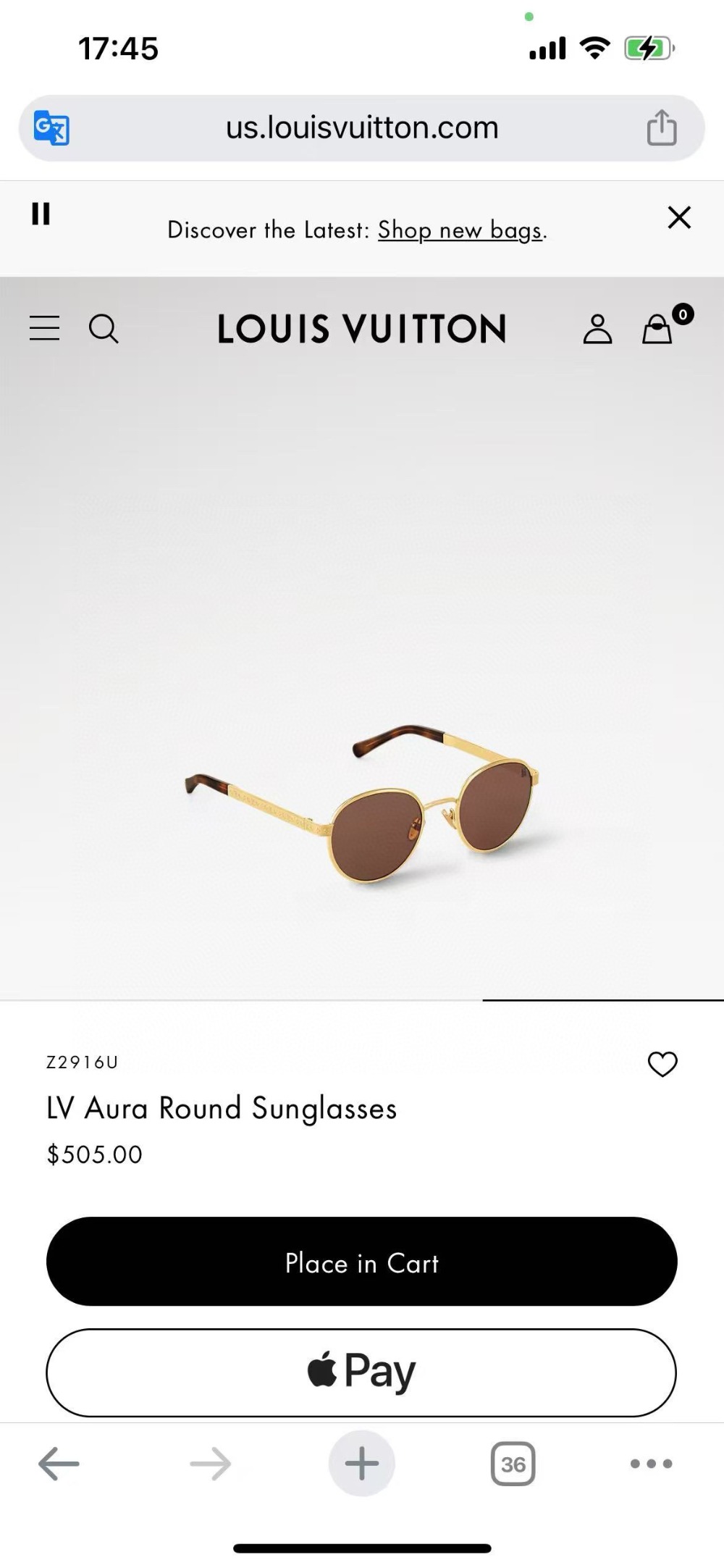
Task: Show the 36 open tabs
Action: [513, 1464]
